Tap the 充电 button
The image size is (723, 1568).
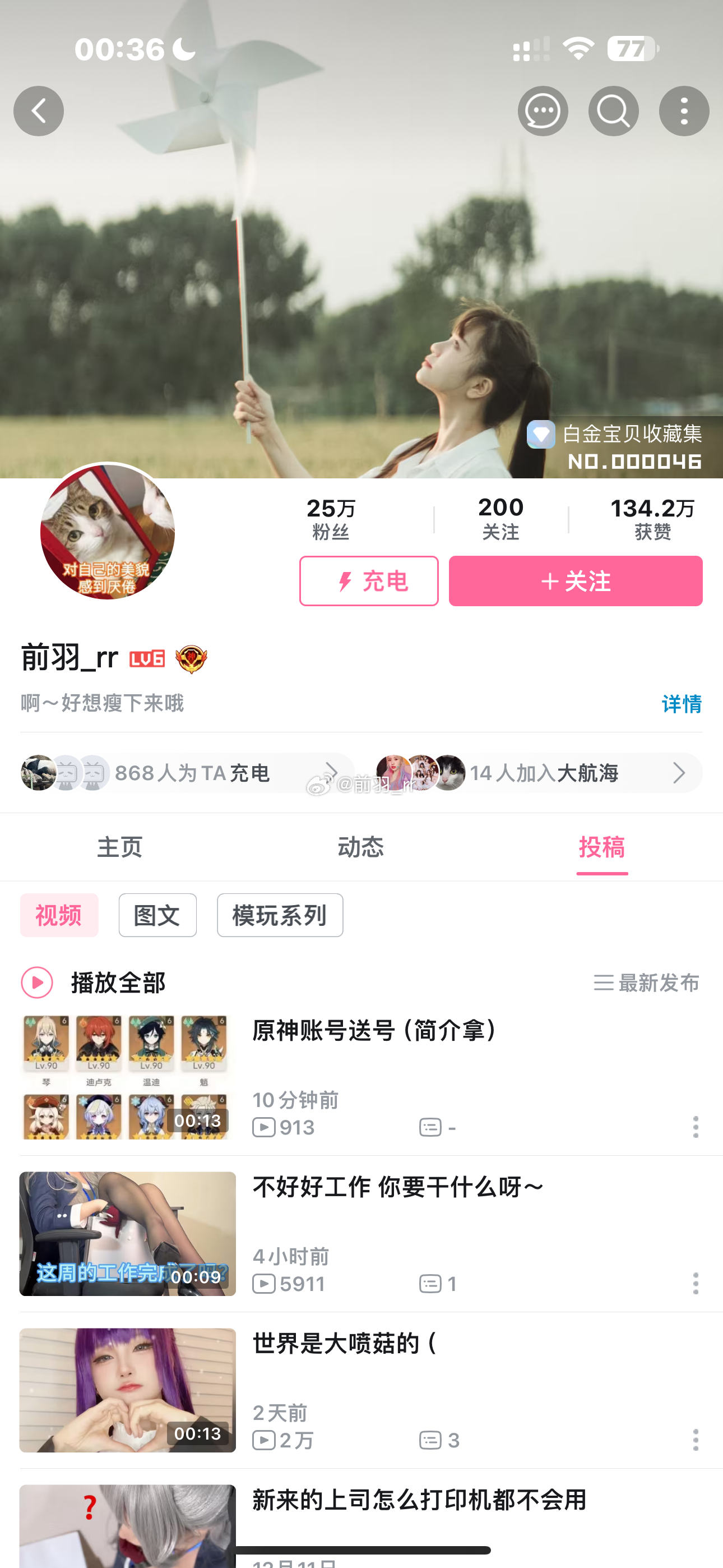(x=368, y=580)
